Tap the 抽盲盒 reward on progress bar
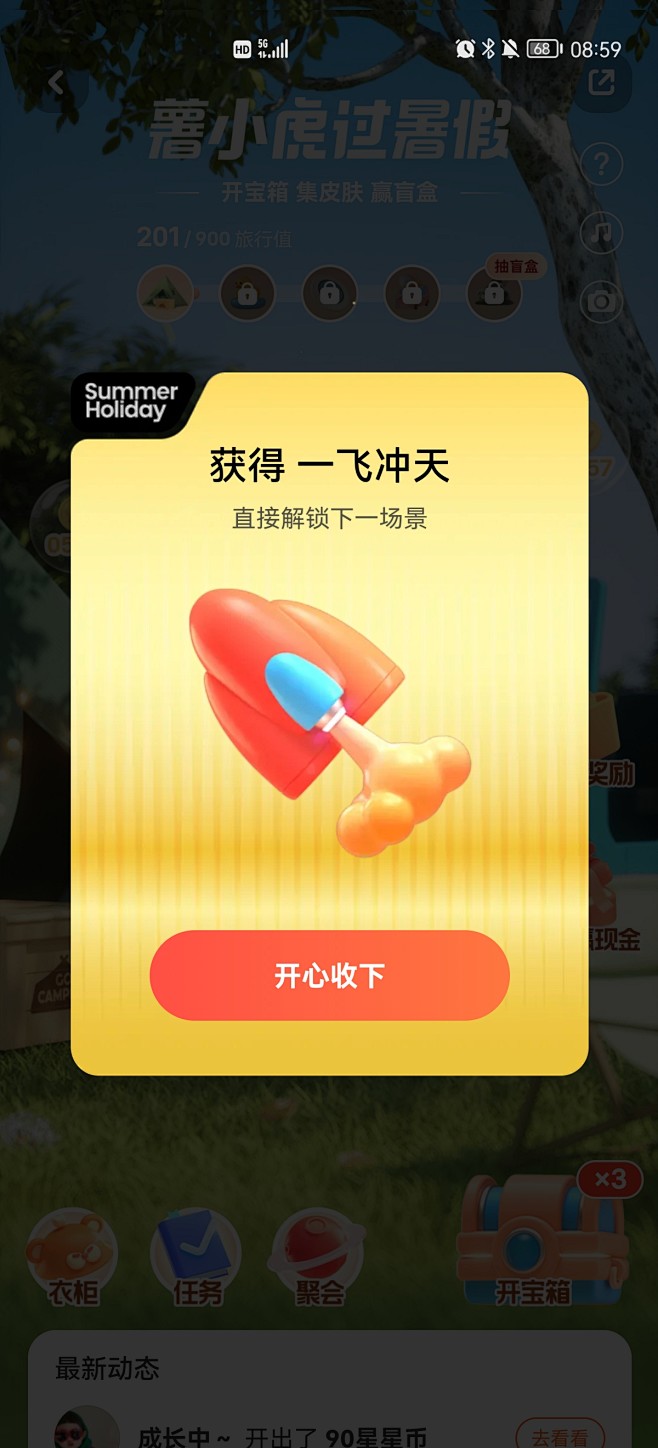This screenshot has height=1448, width=658. [495, 292]
